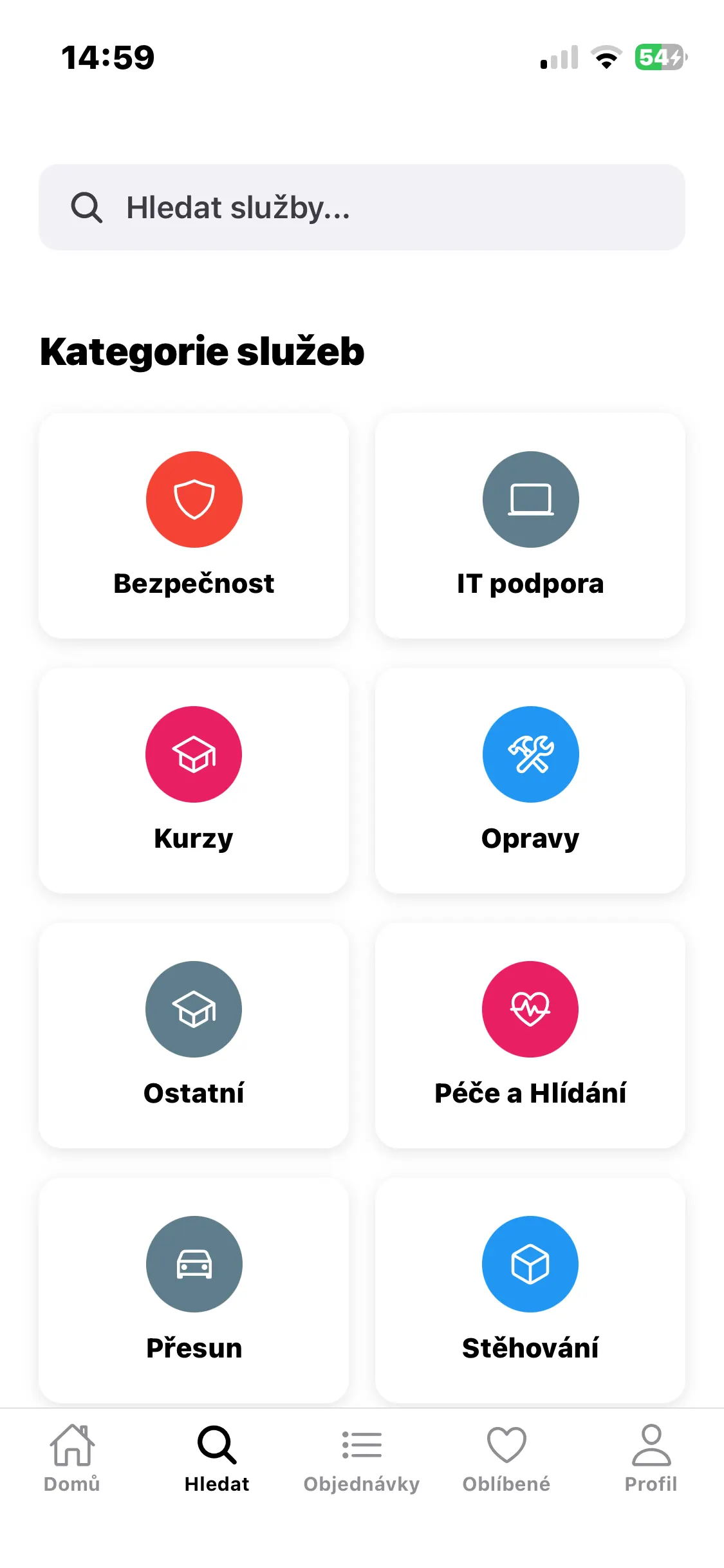Go to the Domů home screen
The image size is (724, 1568).
[x=72, y=1458]
